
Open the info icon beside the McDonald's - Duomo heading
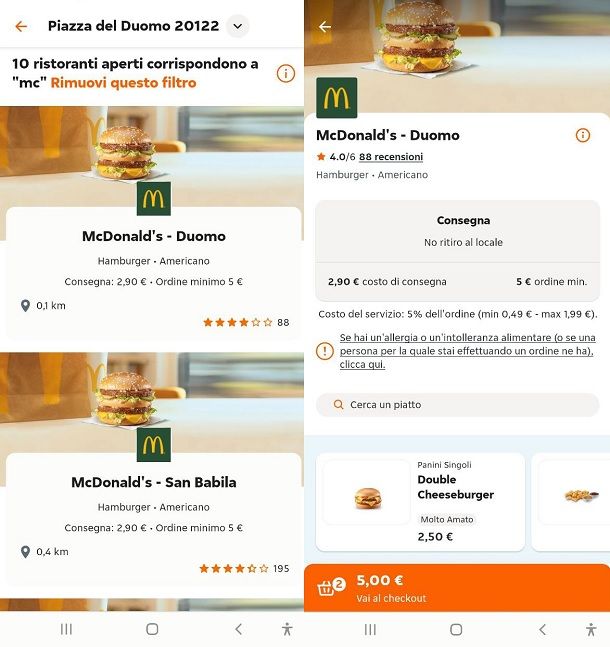click(583, 136)
